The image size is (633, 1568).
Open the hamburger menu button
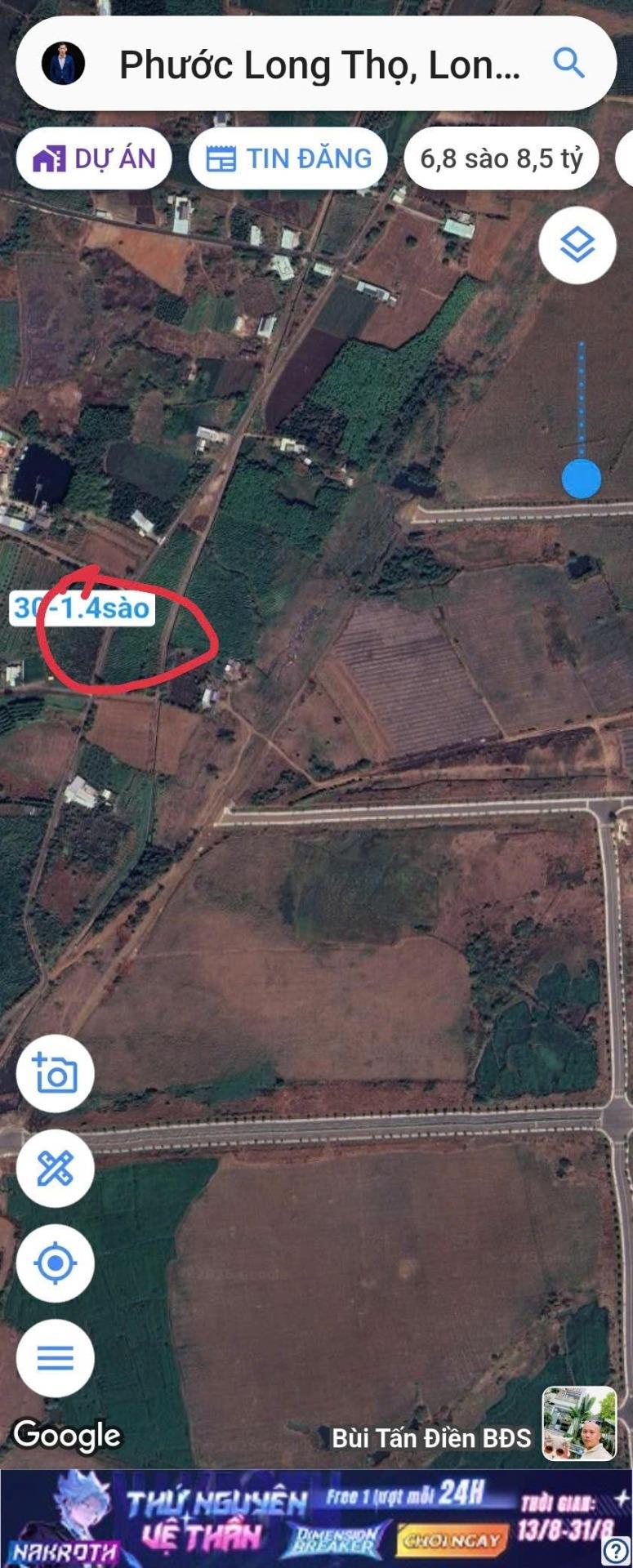tap(56, 1358)
